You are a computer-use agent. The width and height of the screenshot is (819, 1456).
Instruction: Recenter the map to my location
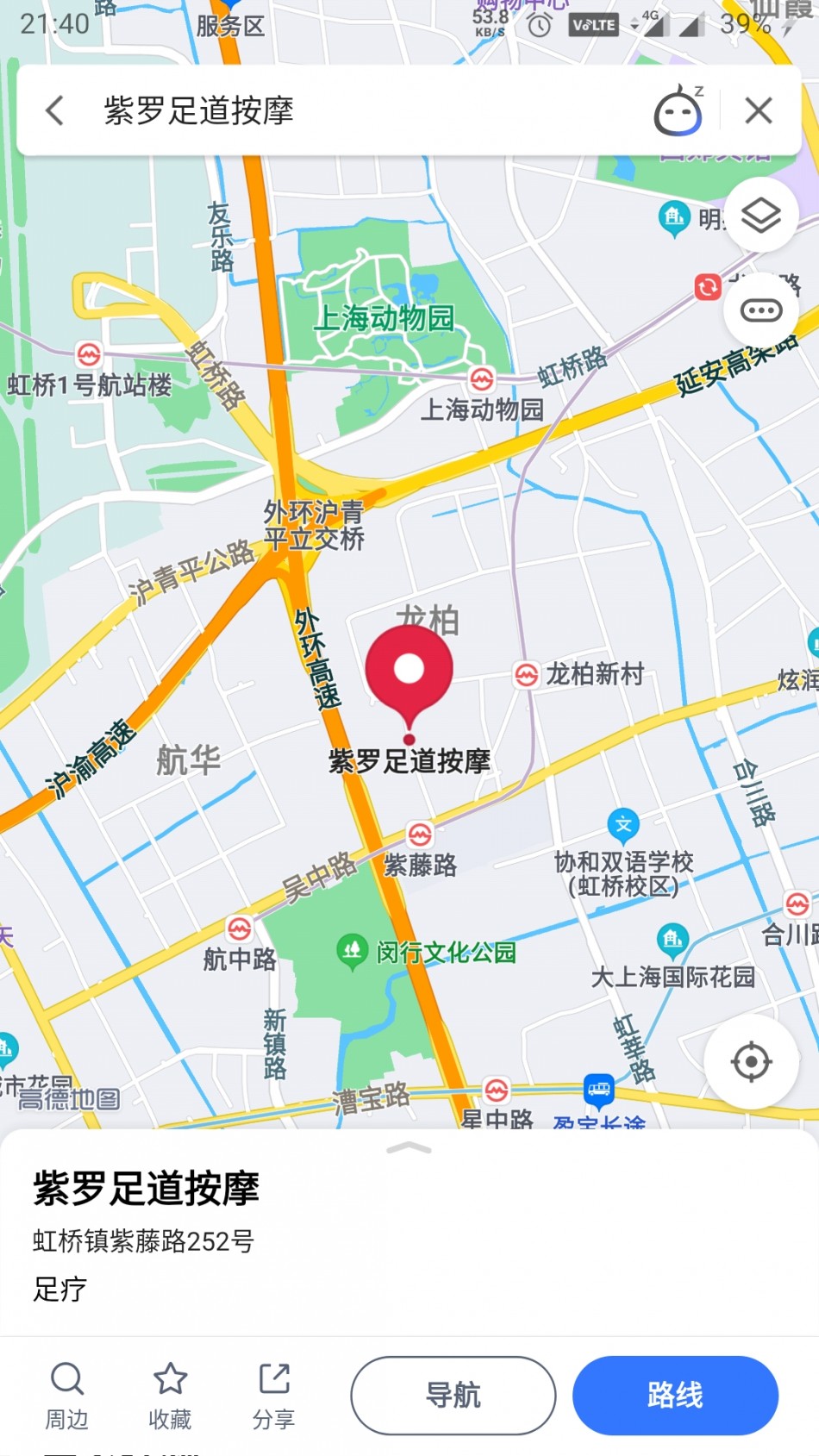(750, 1061)
